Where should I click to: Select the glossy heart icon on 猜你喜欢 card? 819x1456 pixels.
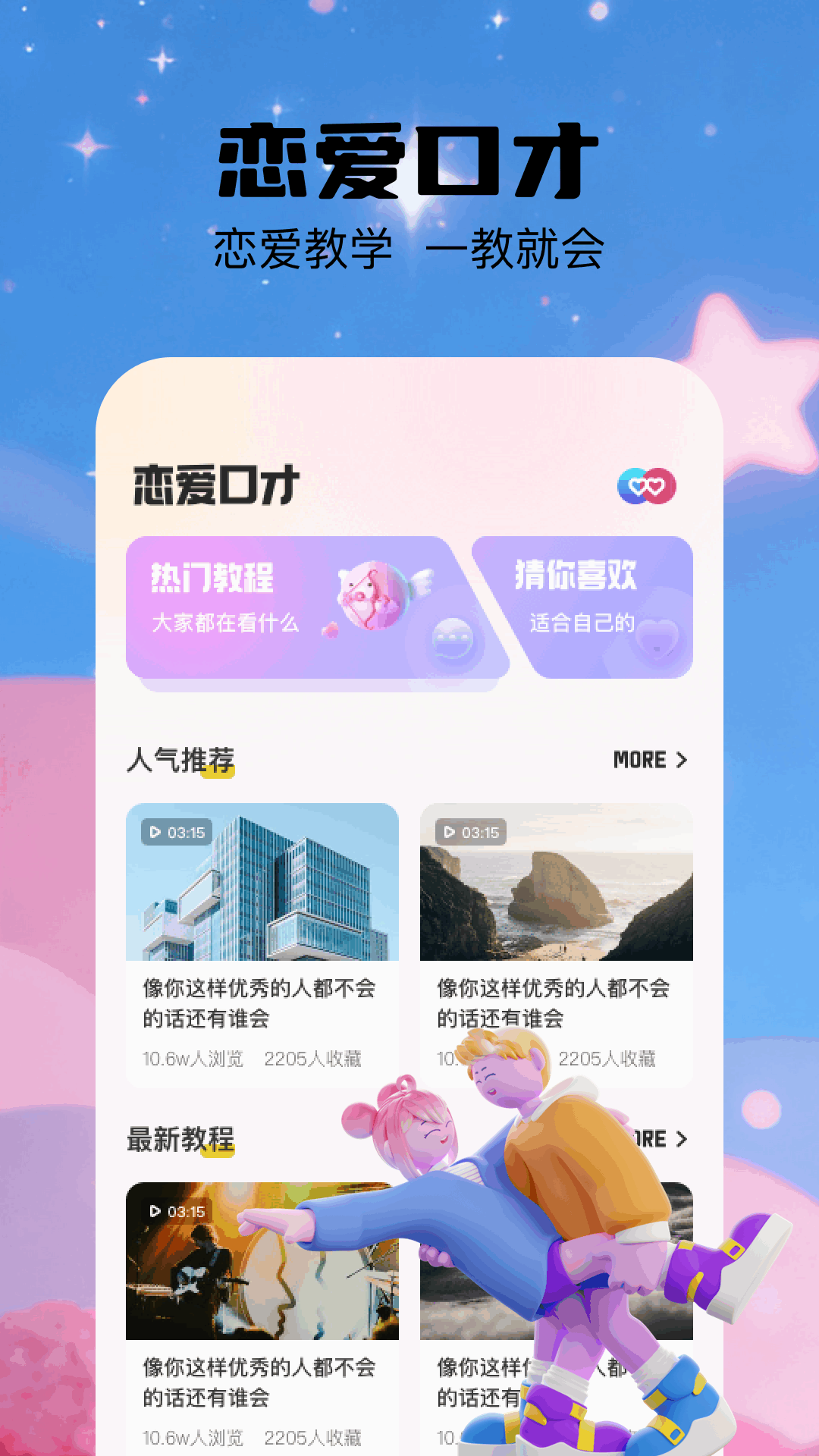click(658, 642)
